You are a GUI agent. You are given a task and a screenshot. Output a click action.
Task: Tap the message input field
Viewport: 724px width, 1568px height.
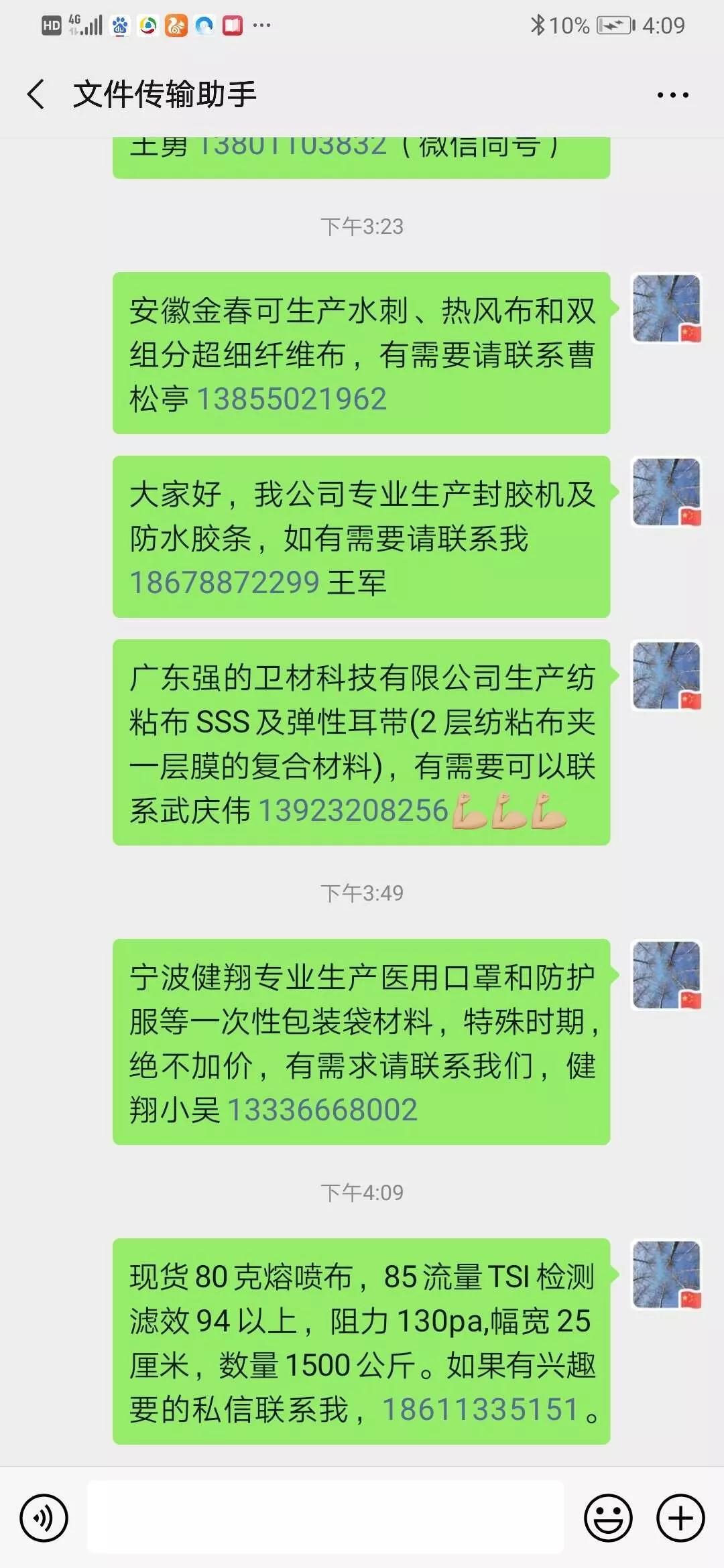(x=325, y=1518)
